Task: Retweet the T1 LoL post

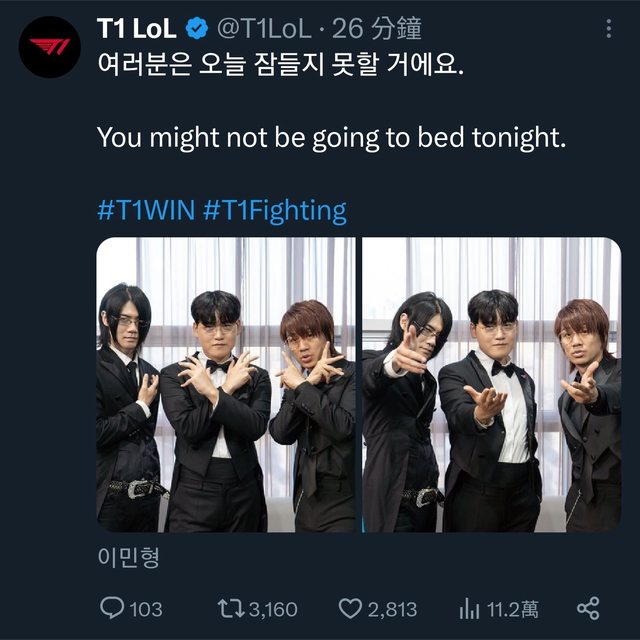Action: tap(228, 607)
